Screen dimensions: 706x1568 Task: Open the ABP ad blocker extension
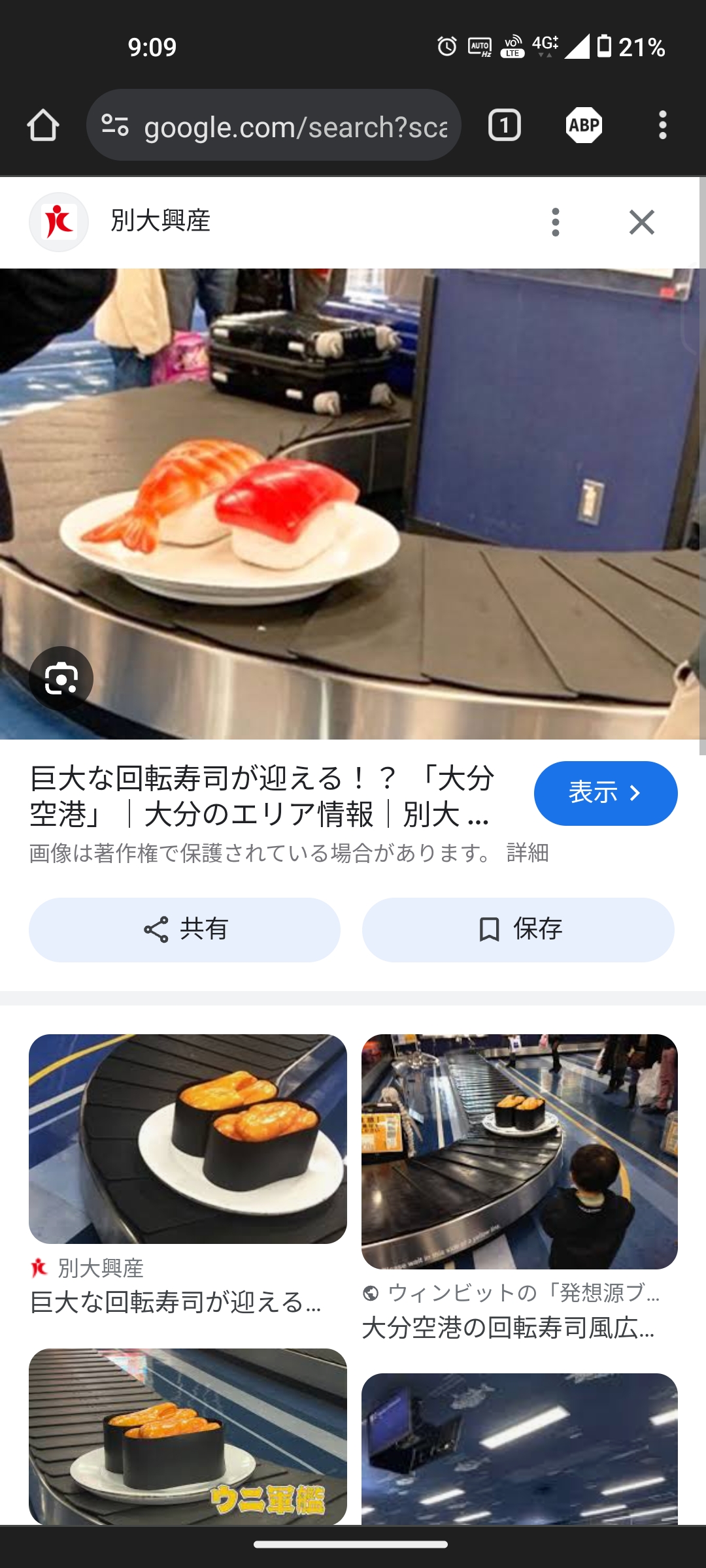[x=584, y=125]
